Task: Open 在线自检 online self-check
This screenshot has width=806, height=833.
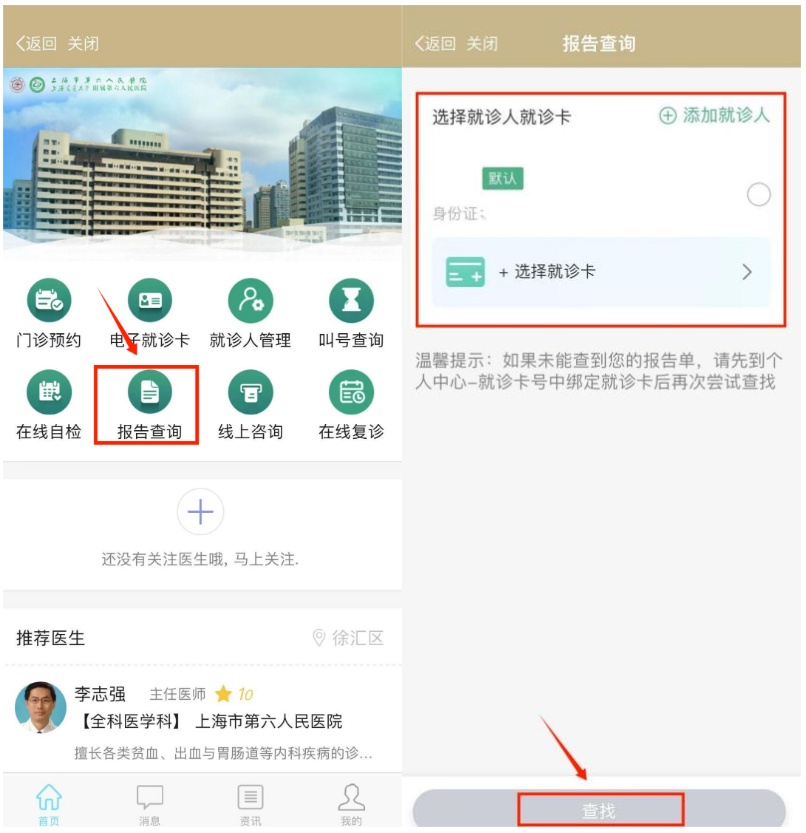Action: tap(49, 405)
